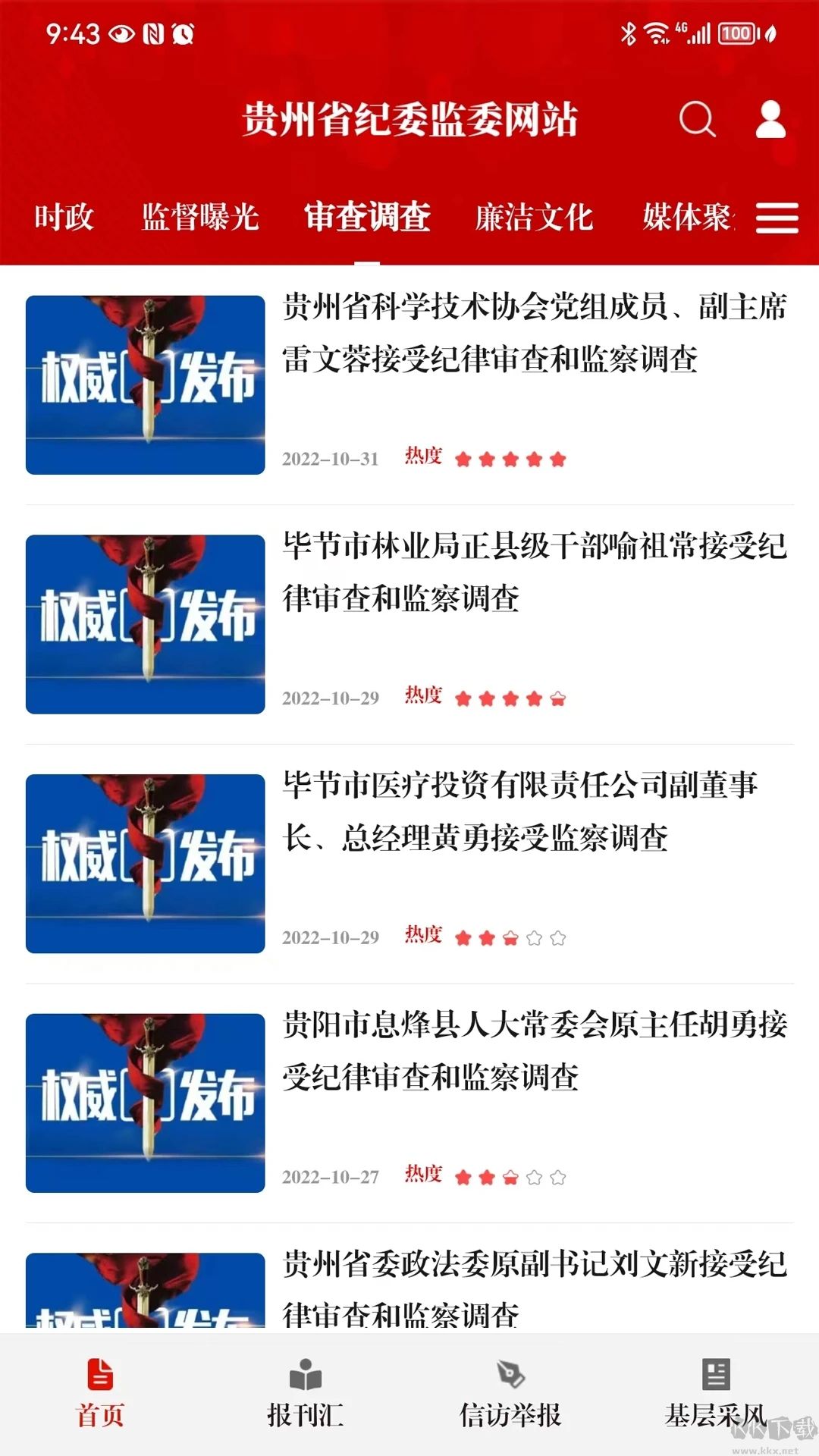Tap the Bluetooth icon in status bar
The image size is (819, 1456).
627,33
